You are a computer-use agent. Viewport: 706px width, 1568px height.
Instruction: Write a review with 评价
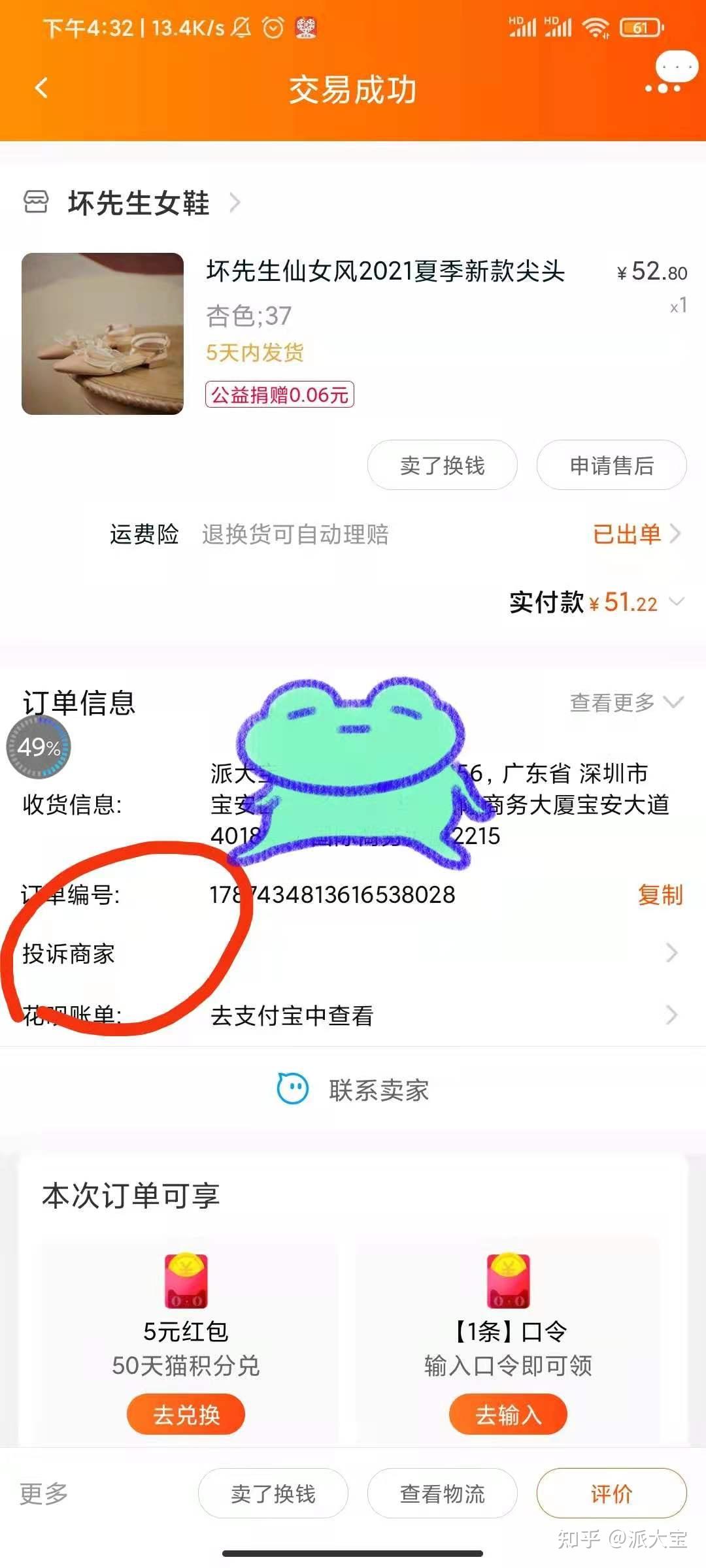point(611,1494)
